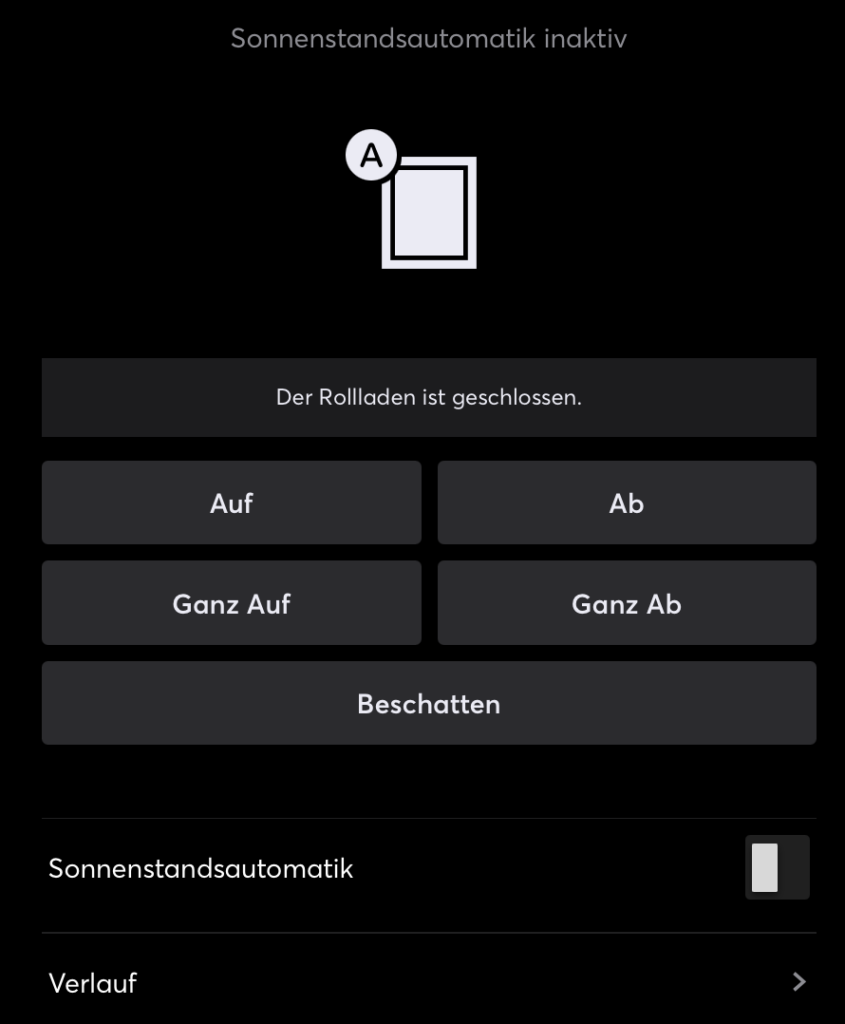Tap the Auf button

231,503
